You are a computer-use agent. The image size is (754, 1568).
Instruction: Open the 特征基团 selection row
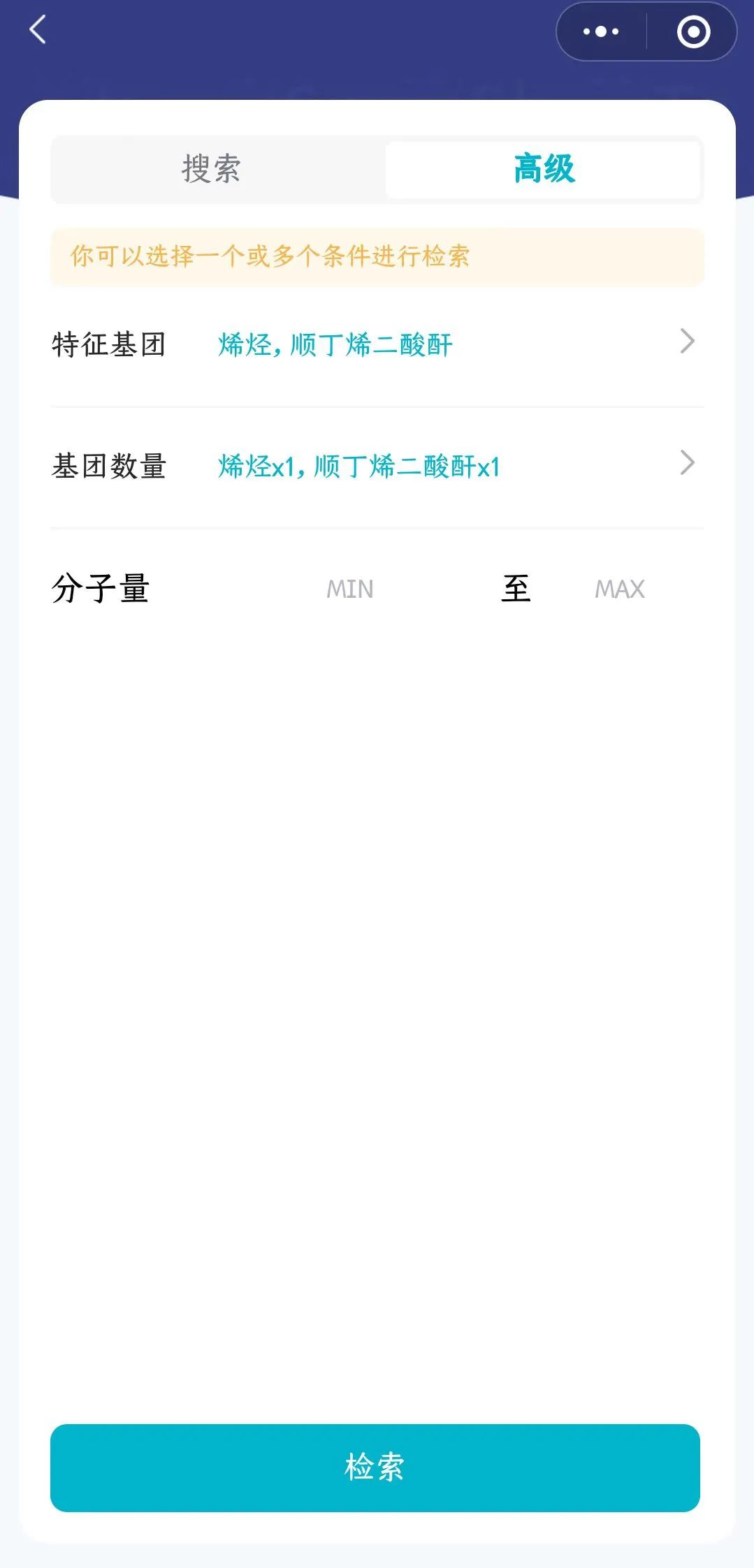(x=377, y=344)
